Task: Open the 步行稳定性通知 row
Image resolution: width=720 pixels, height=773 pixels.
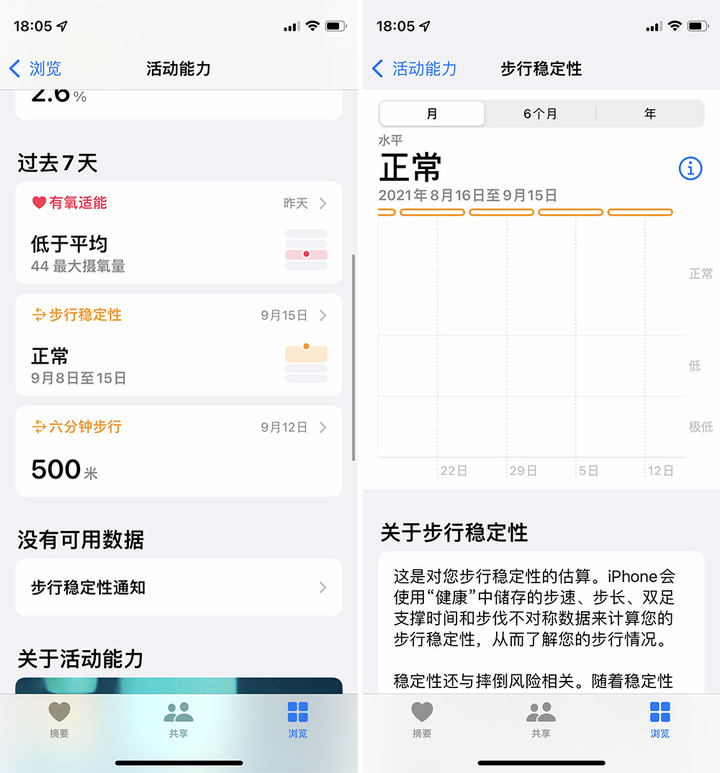Action: point(179,587)
